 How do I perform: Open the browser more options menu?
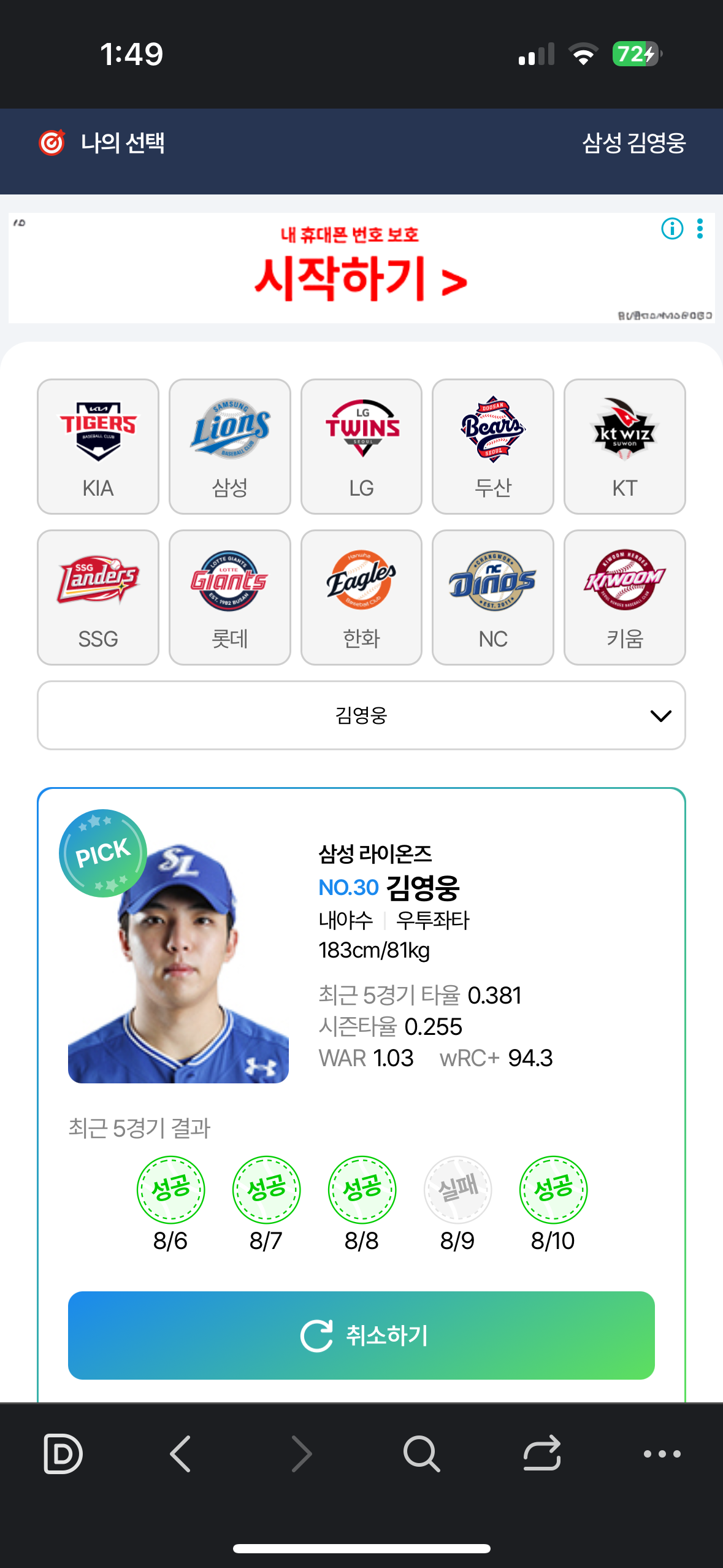662,1453
